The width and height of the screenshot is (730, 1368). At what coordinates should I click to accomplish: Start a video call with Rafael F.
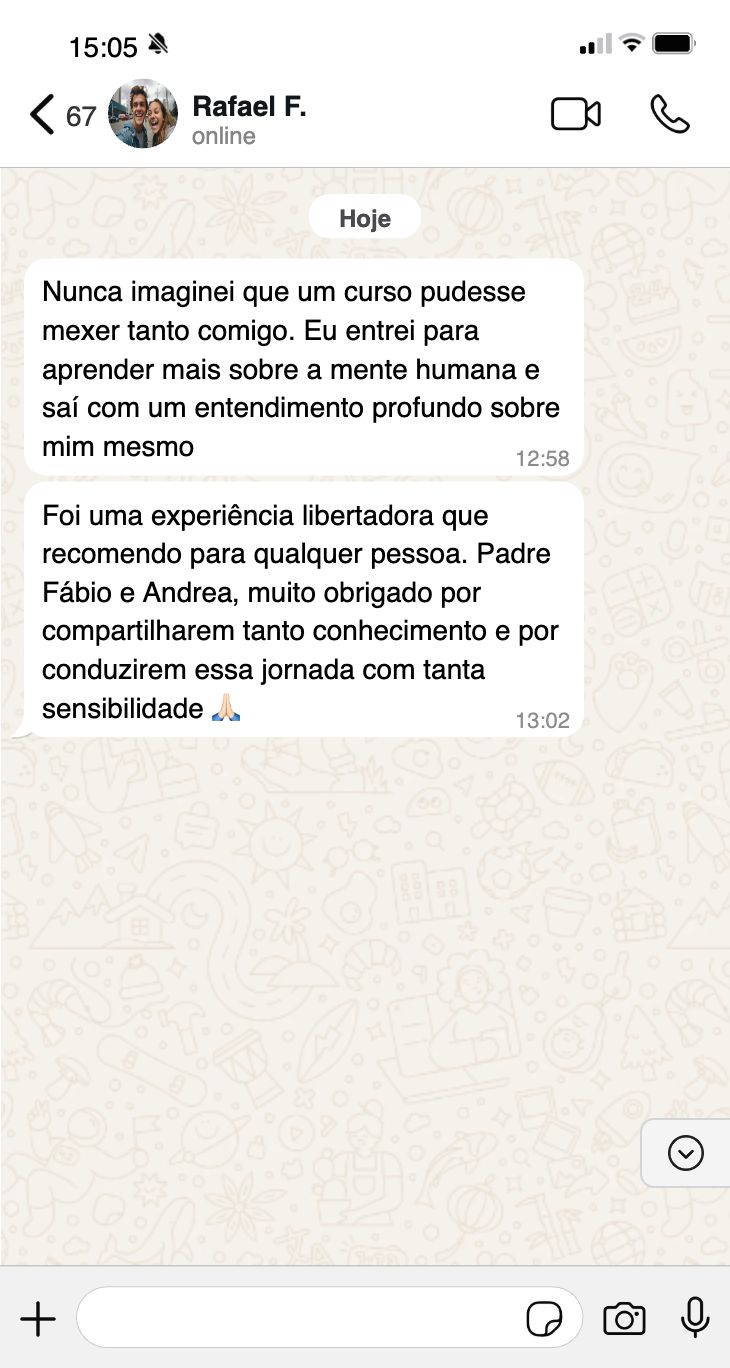pyautogui.click(x=576, y=114)
